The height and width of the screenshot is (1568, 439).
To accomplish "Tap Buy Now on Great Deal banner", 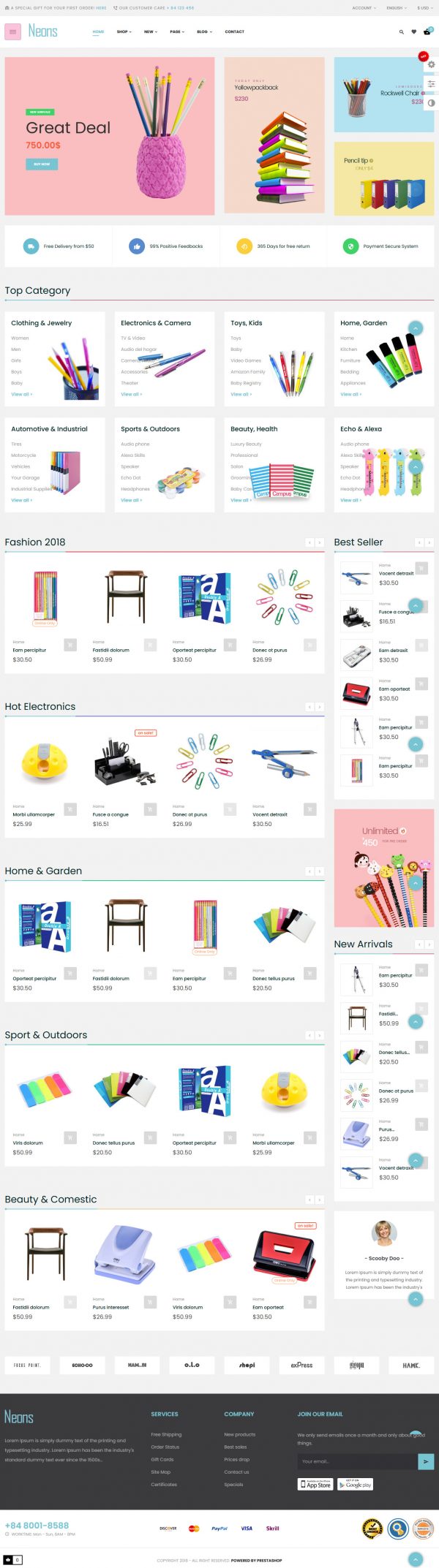I will tap(42, 164).
